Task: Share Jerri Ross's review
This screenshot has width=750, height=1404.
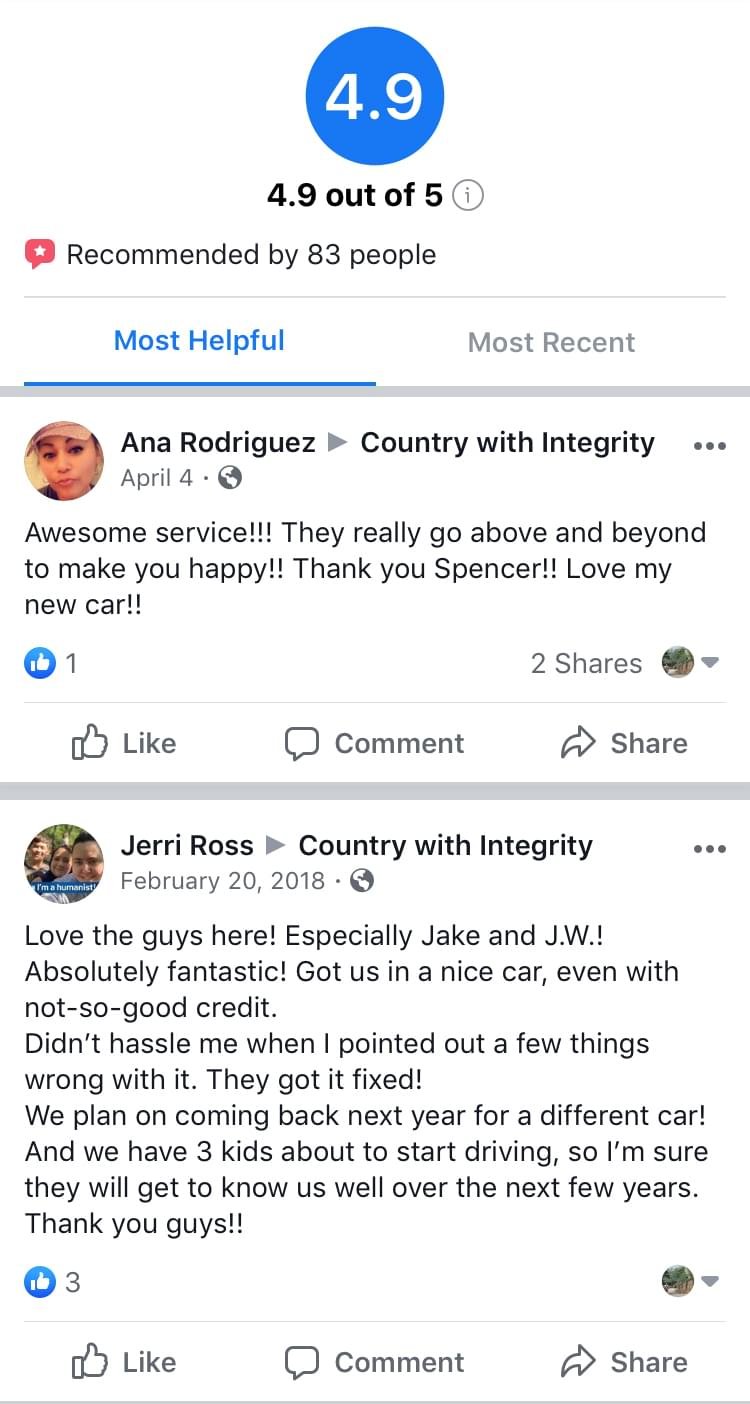Action: point(624,1362)
